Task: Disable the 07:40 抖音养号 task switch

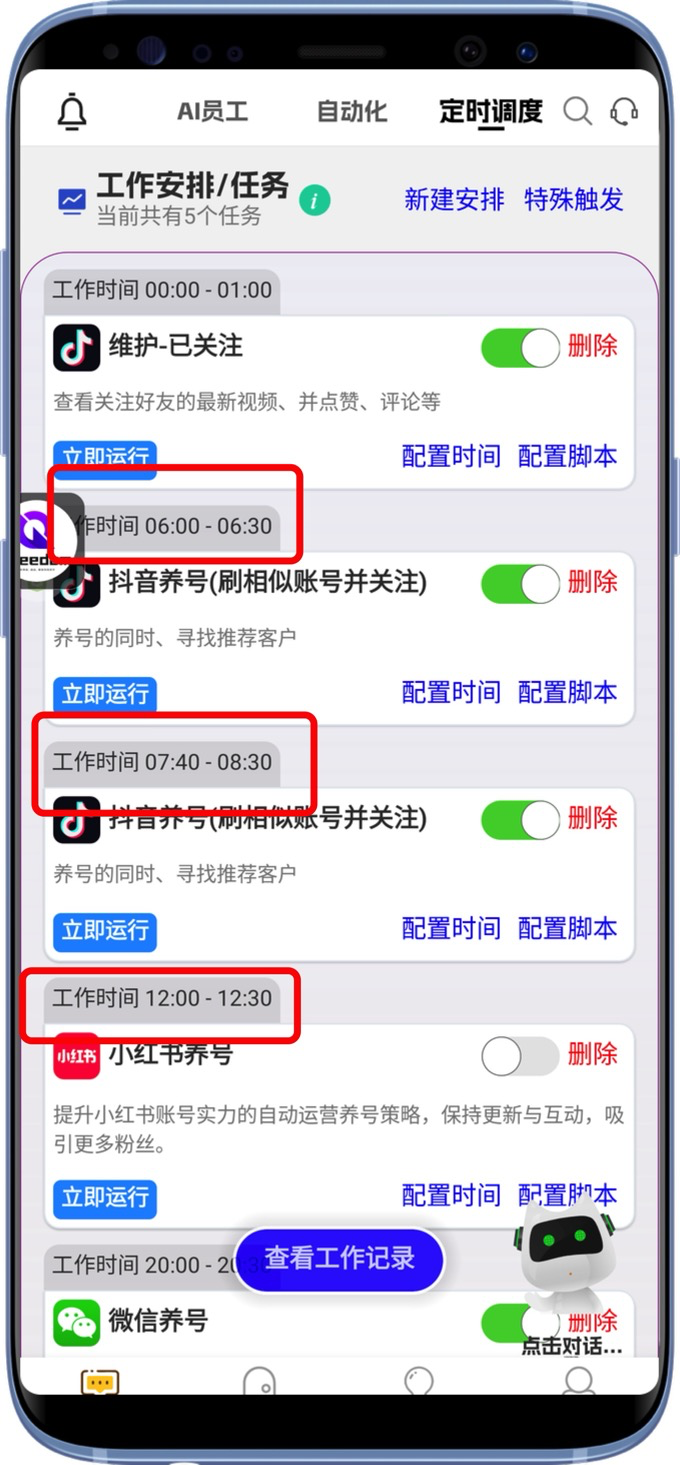Action: click(x=520, y=819)
